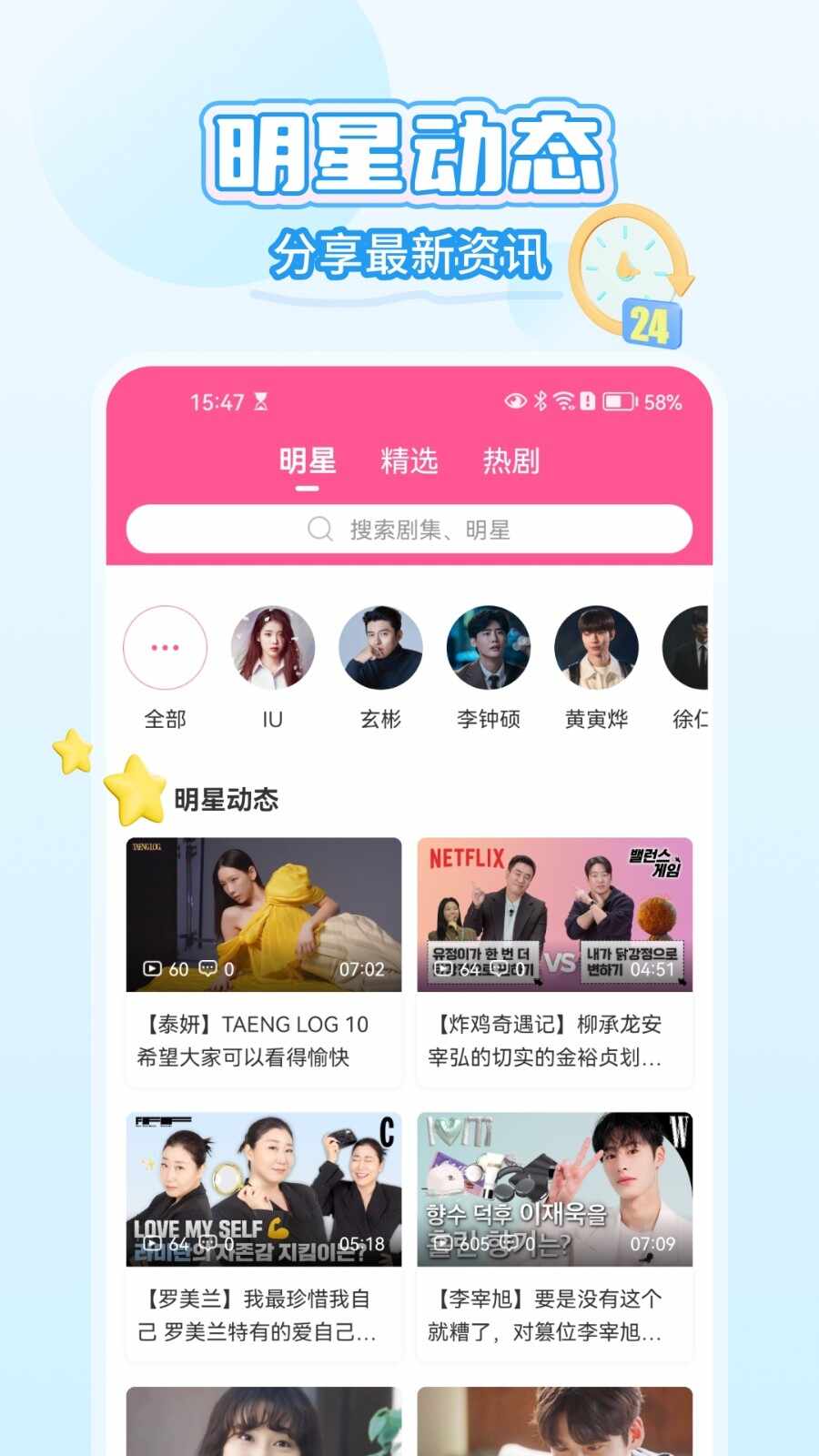Click the comment bubble icon on the Taeyeon video

[210, 969]
